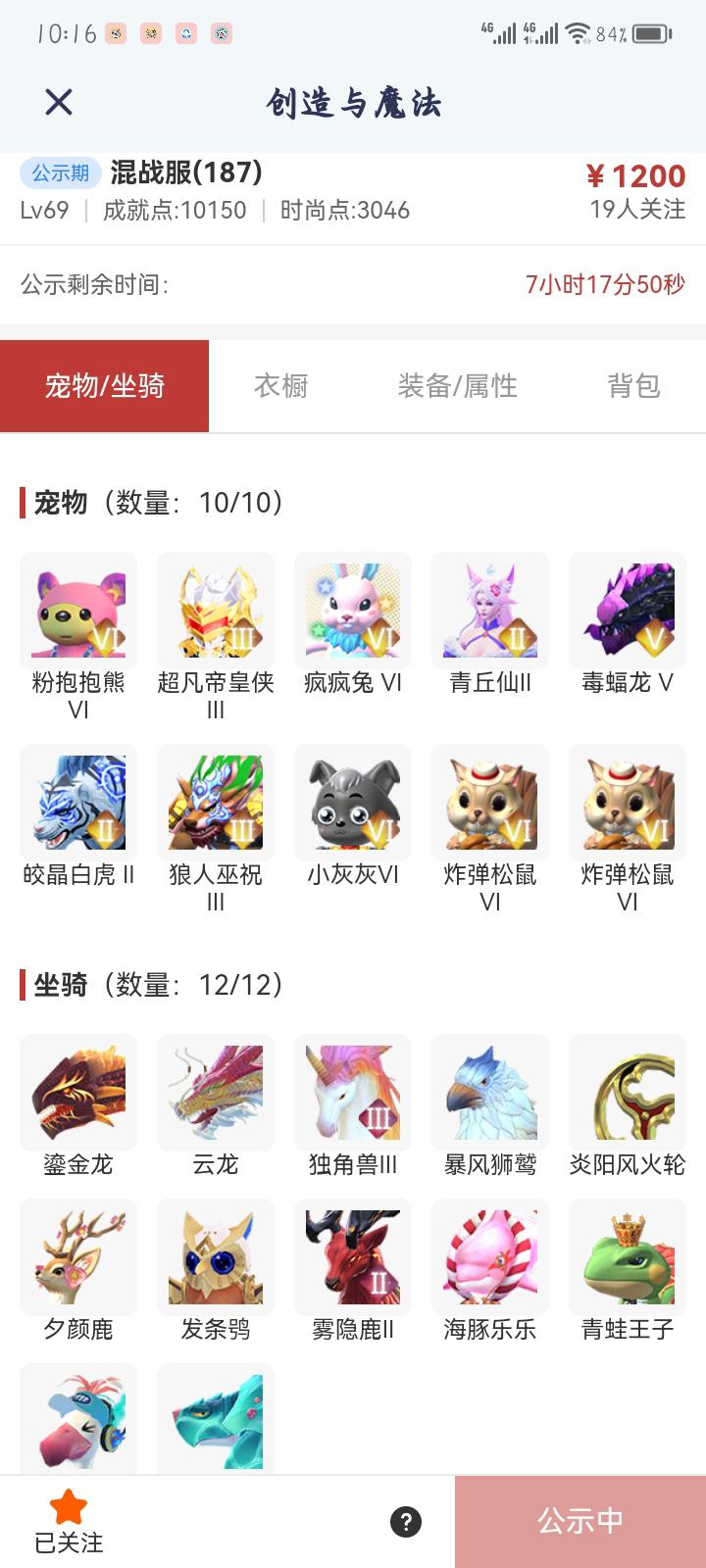View the 小灰灰VI pet

coord(353,803)
